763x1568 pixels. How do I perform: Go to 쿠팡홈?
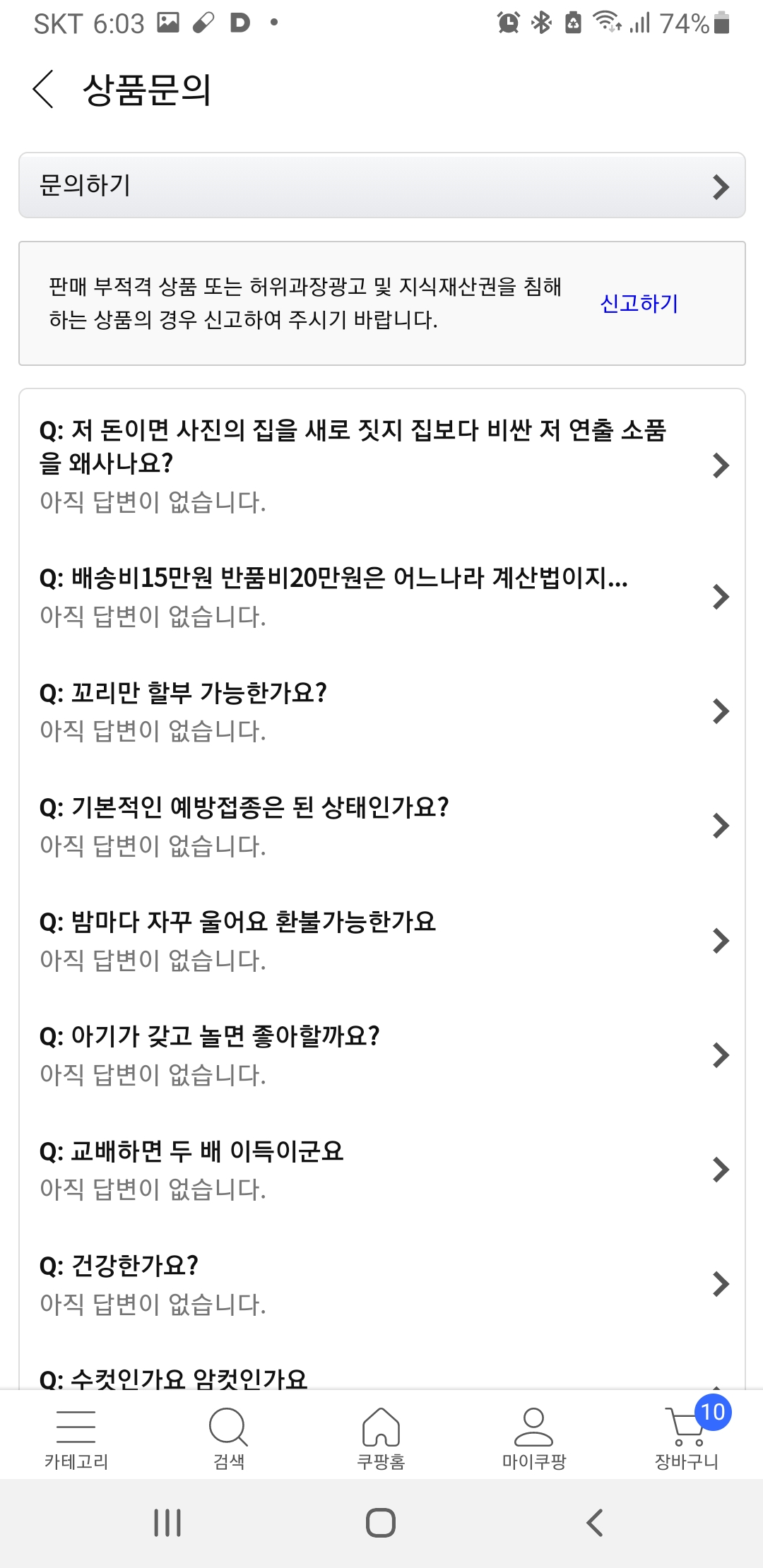coord(381,1436)
